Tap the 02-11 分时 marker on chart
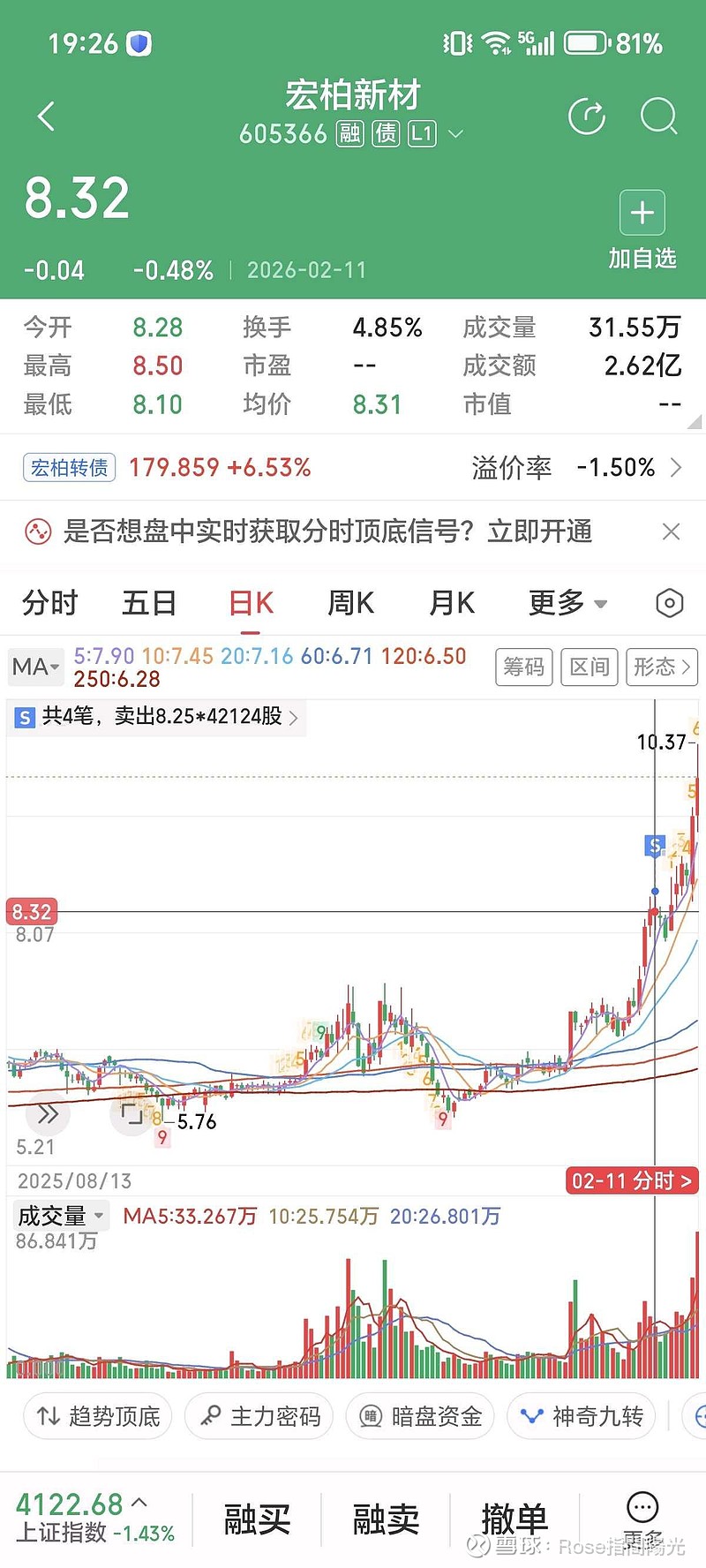The width and height of the screenshot is (706, 1568). [x=632, y=1181]
